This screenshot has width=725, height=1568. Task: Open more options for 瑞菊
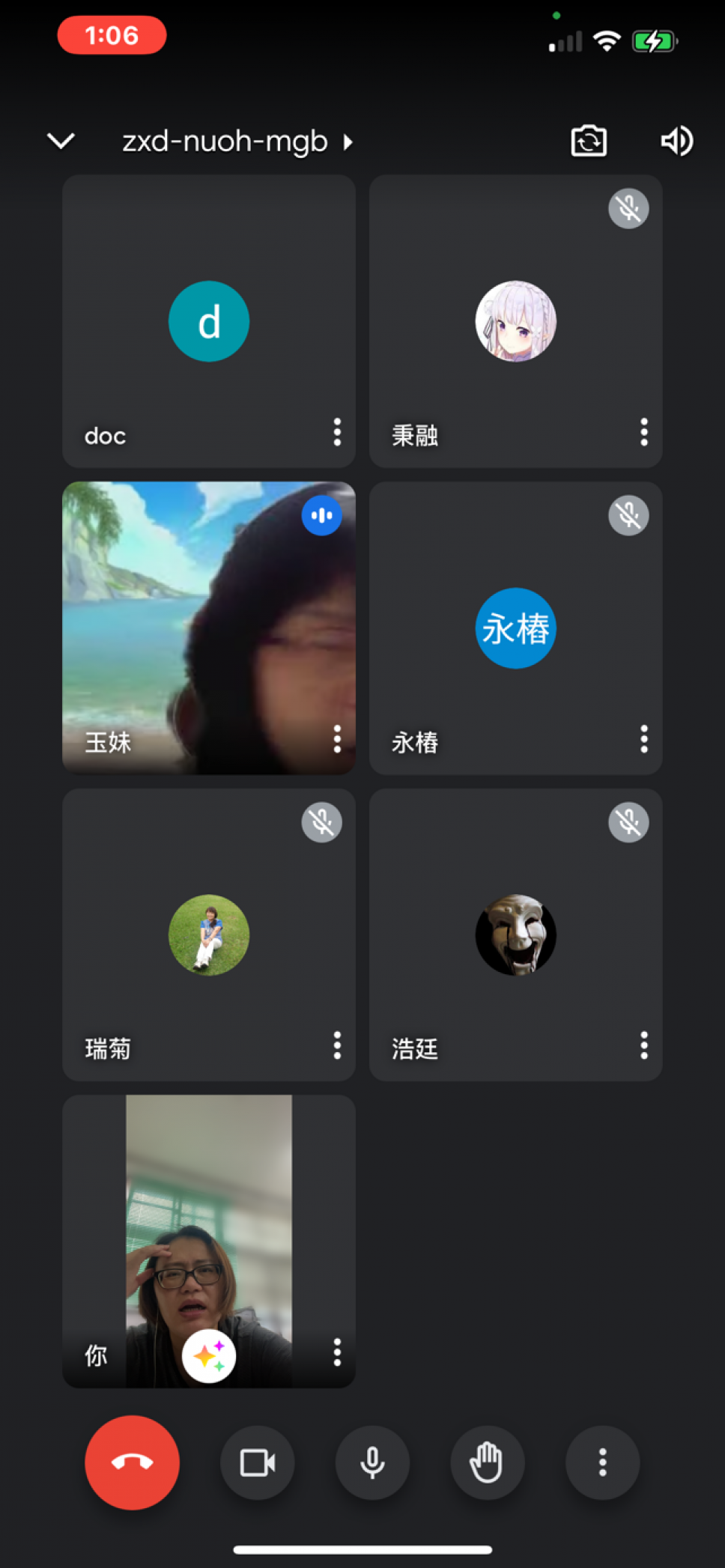337,1045
